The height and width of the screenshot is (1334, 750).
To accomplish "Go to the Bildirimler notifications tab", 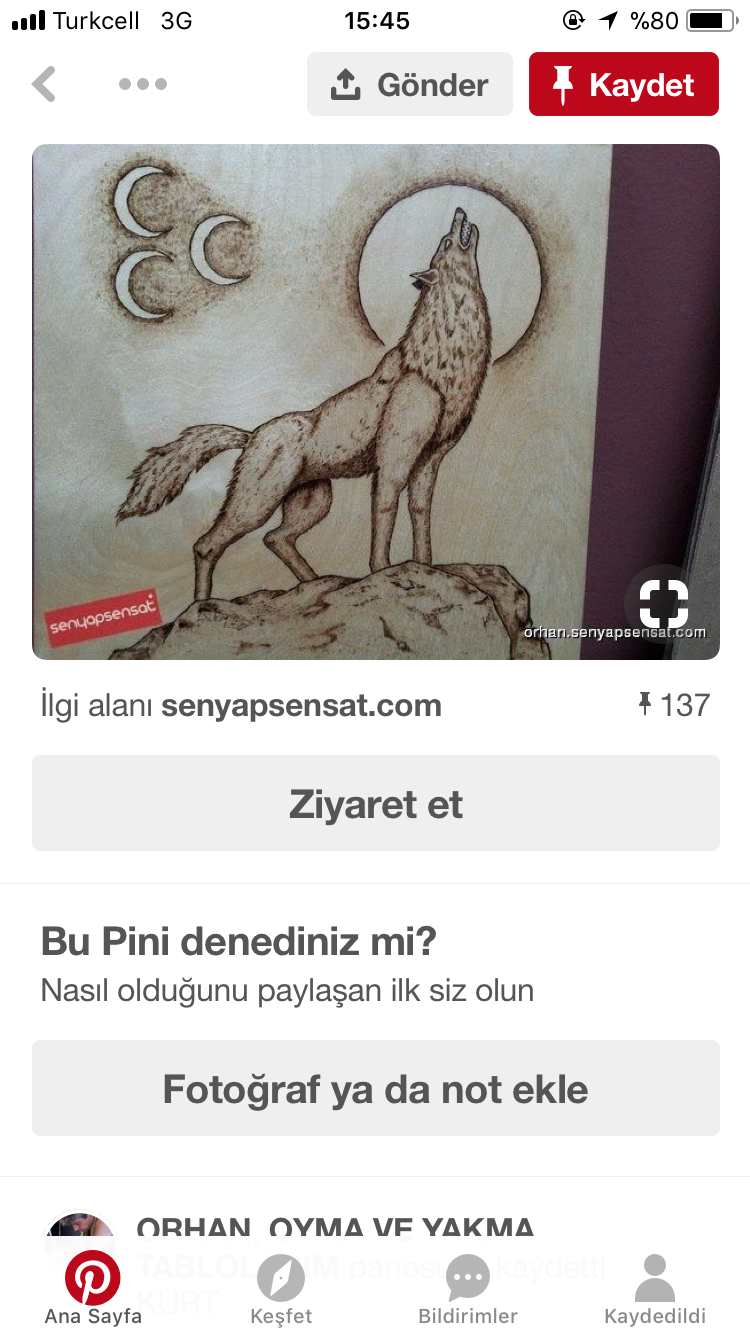I will coord(468,1290).
